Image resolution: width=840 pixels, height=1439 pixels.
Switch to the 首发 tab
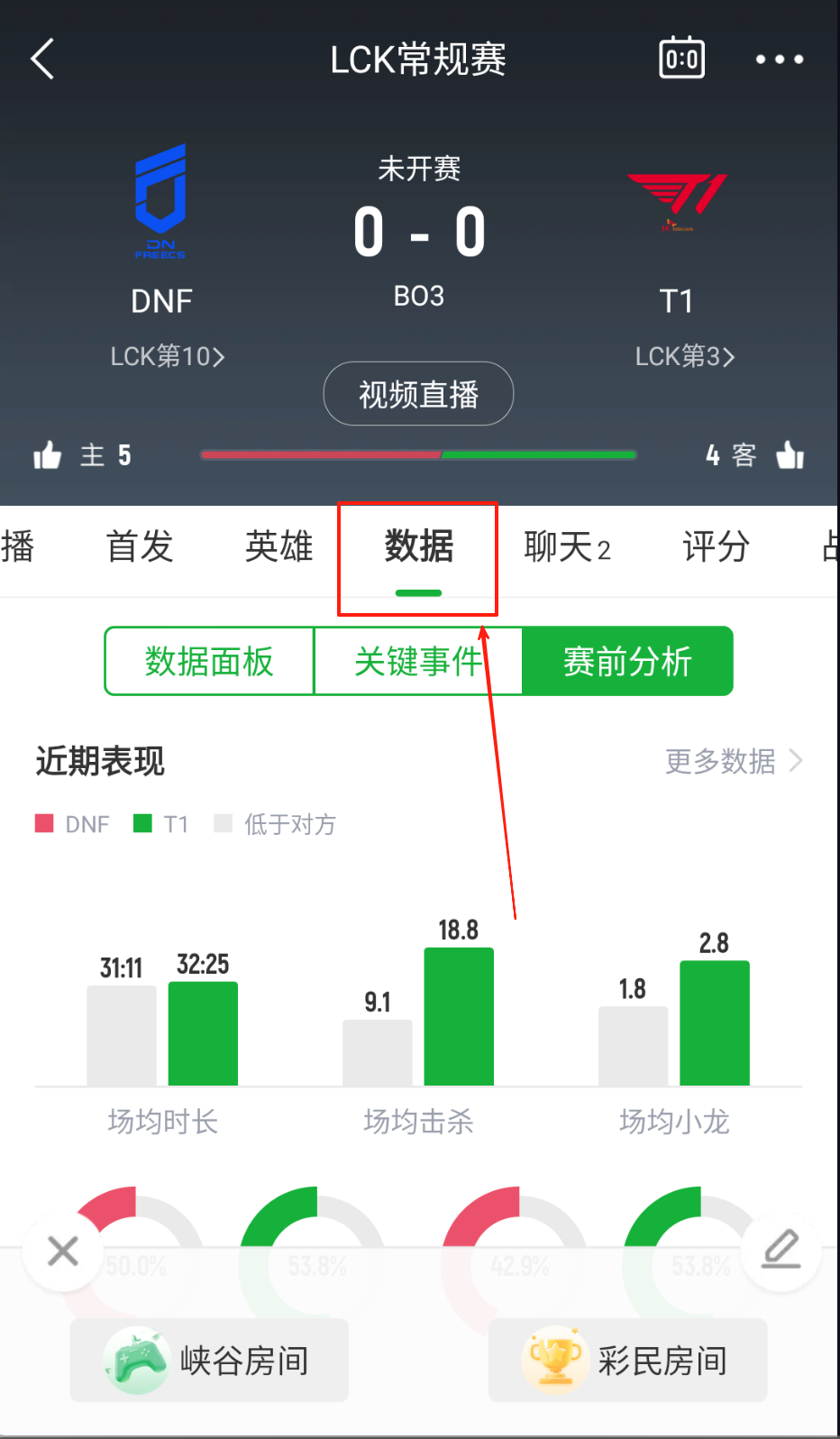pyautogui.click(x=139, y=546)
